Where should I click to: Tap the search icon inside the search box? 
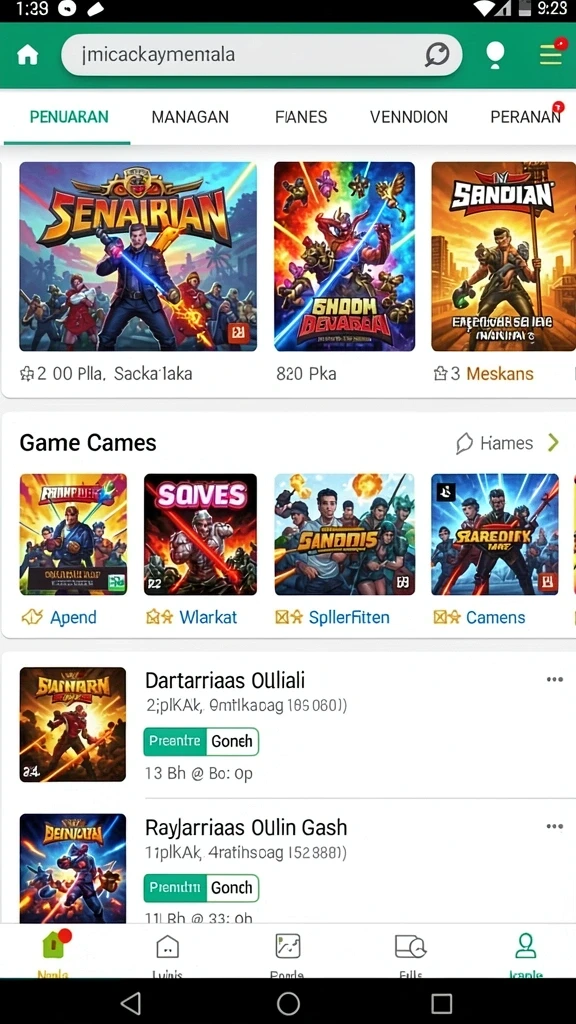437,55
